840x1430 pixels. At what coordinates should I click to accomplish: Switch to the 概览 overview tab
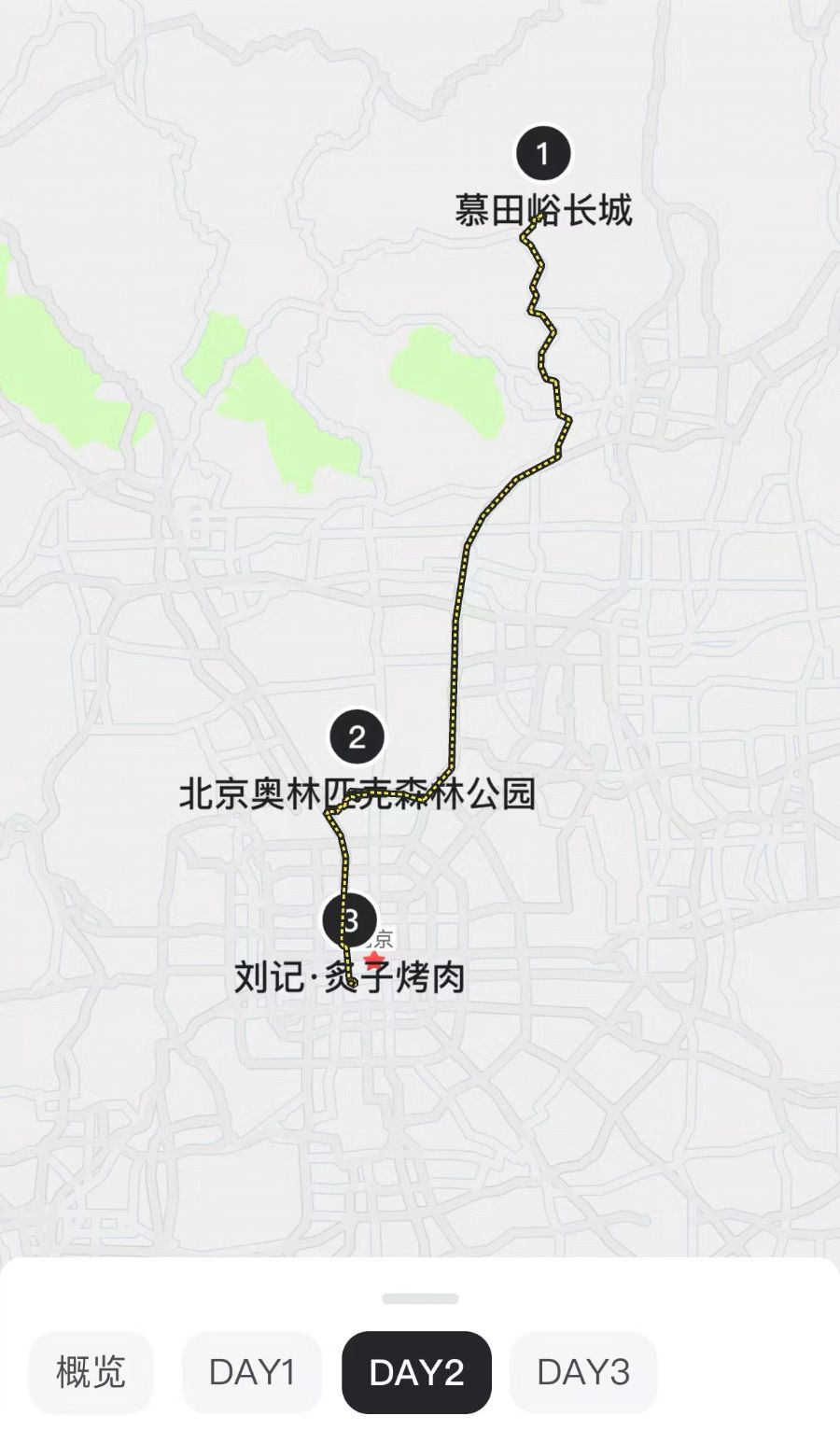pos(90,1370)
